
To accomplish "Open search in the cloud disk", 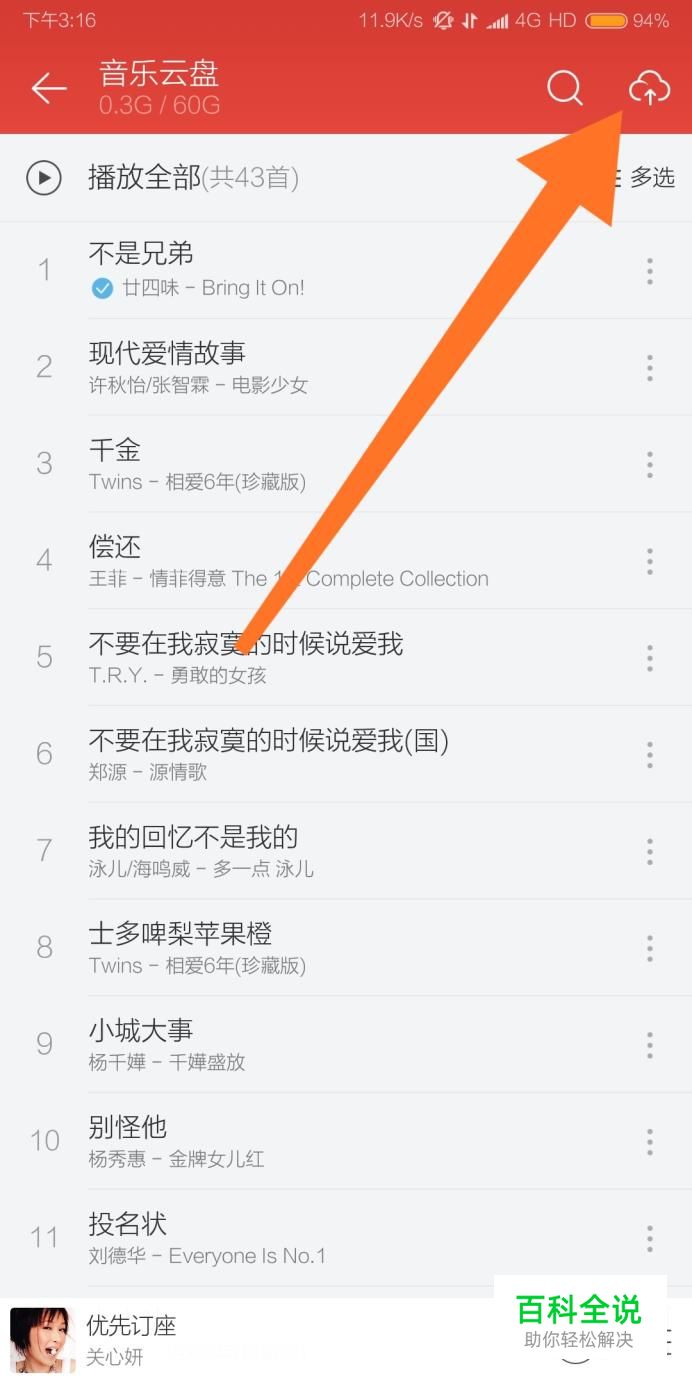I will pyautogui.click(x=564, y=88).
